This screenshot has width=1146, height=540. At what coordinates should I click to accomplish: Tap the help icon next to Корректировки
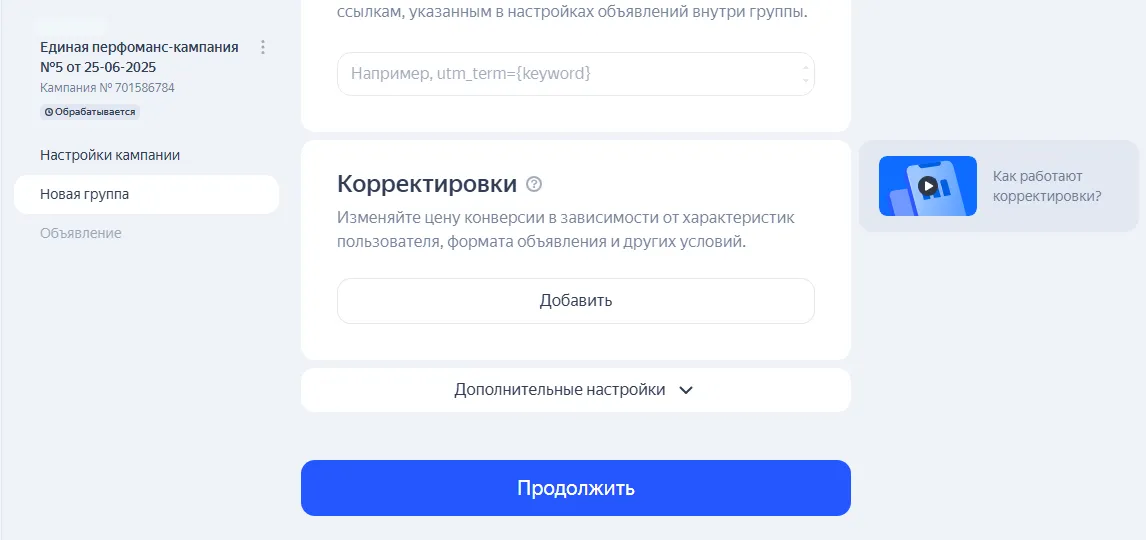[x=534, y=184]
